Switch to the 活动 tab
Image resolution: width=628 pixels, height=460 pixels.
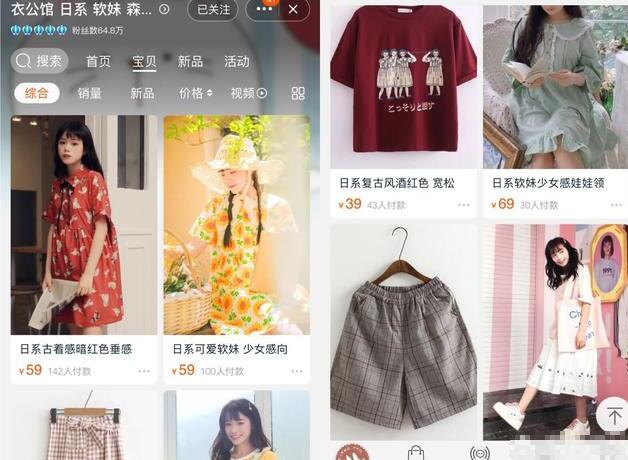[236, 61]
